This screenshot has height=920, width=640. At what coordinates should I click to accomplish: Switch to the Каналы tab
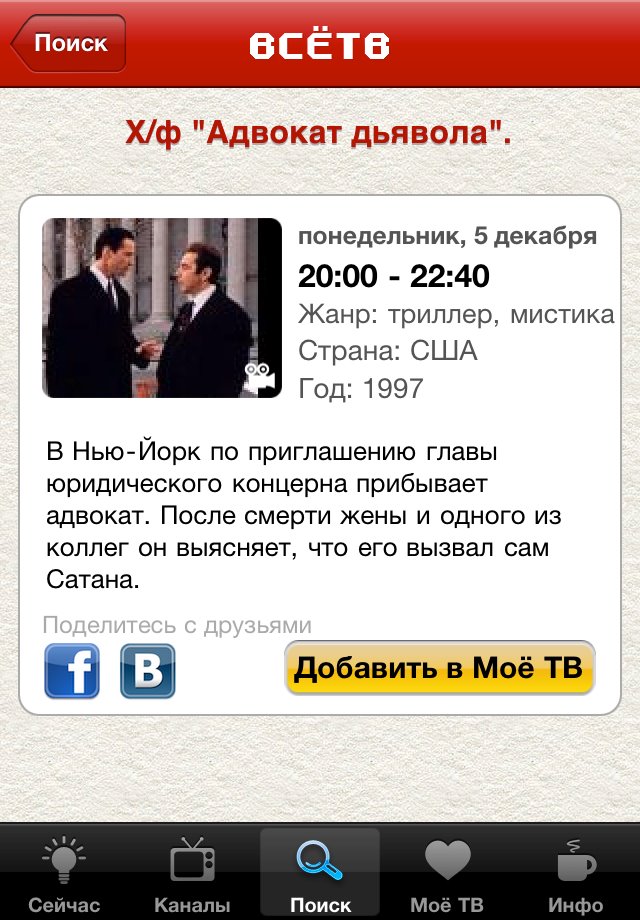(x=192, y=873)
